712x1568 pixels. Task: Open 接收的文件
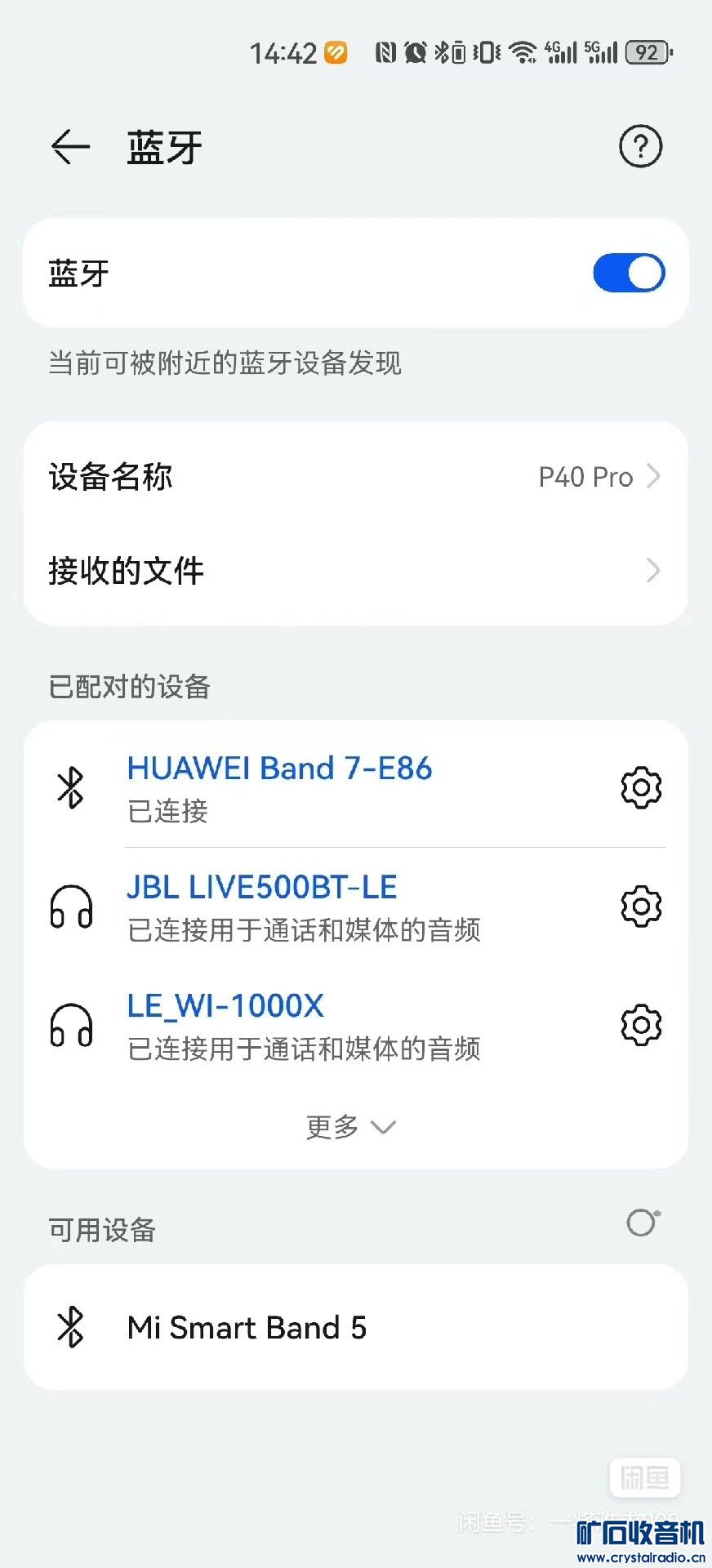coord(355,571)
